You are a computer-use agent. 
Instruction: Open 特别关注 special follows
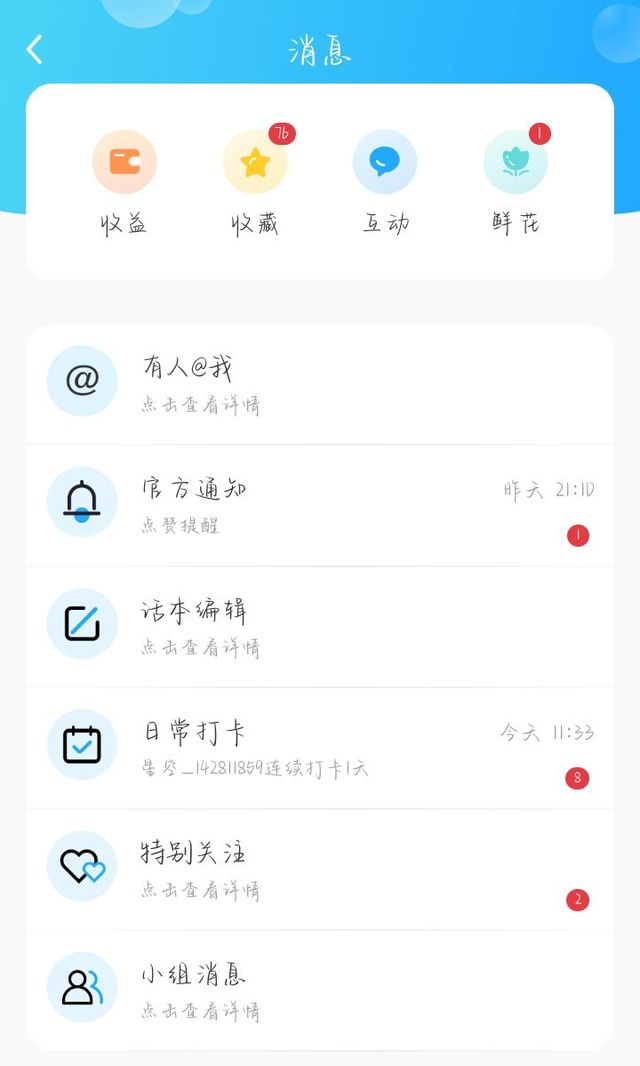pyautogui.click(x=320, y=870)
